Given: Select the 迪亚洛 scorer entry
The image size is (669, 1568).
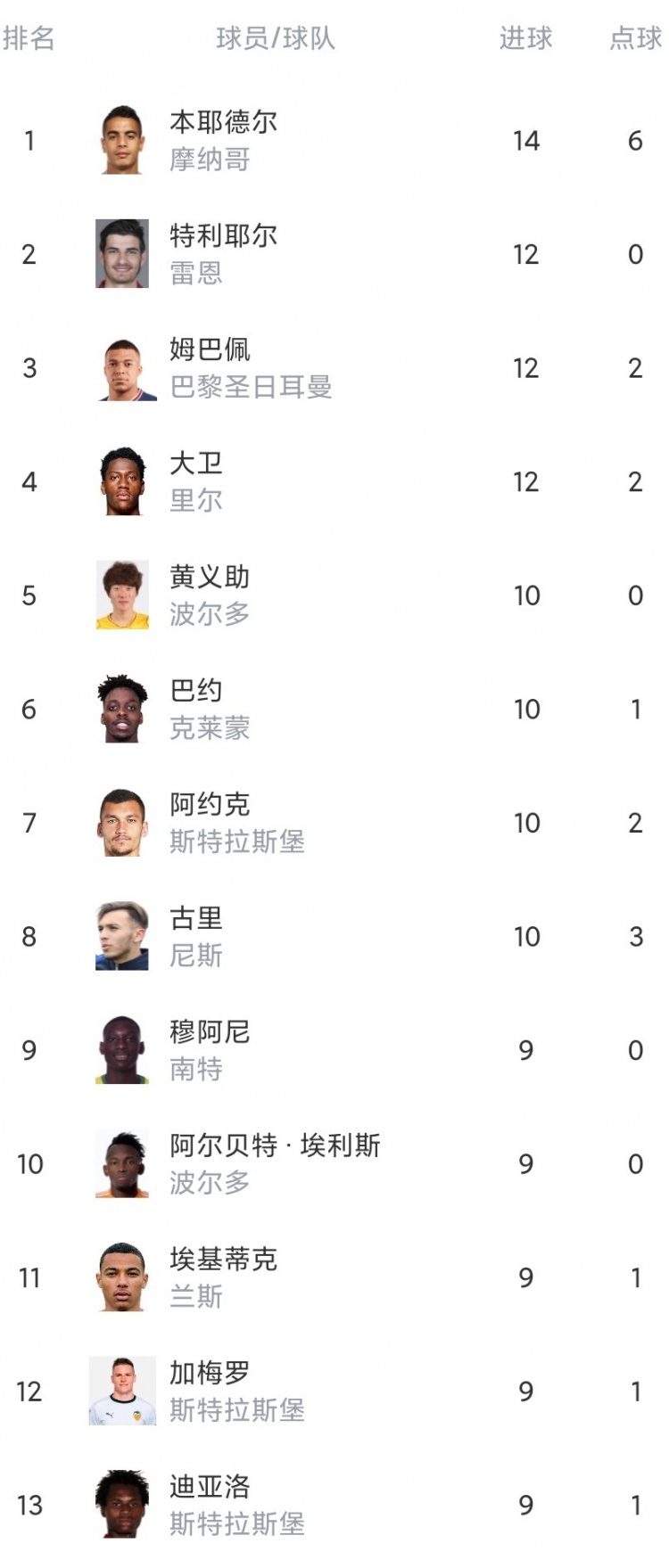Looking at the screenshot, I should [210, 1487].
